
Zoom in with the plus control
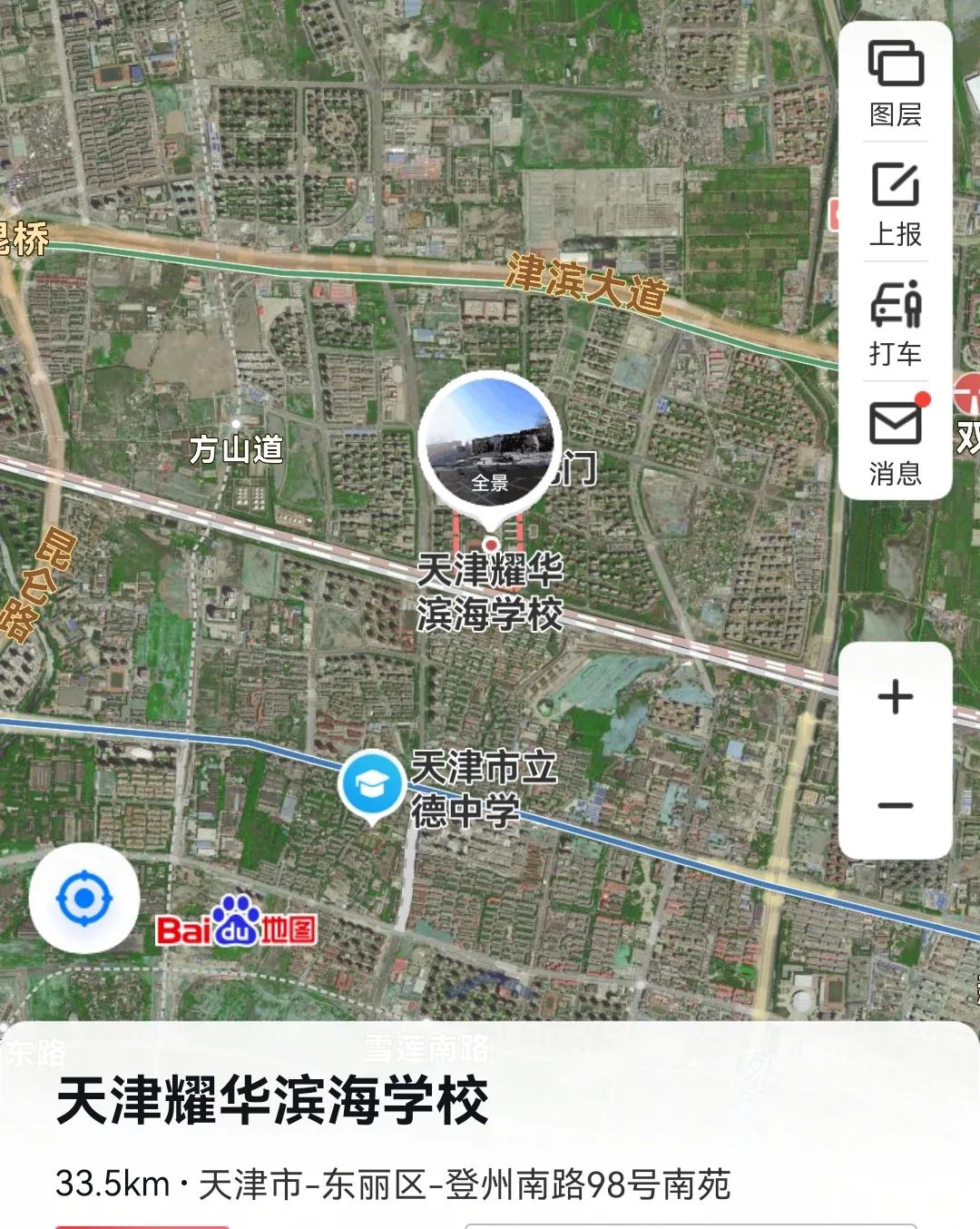[895, 698]
